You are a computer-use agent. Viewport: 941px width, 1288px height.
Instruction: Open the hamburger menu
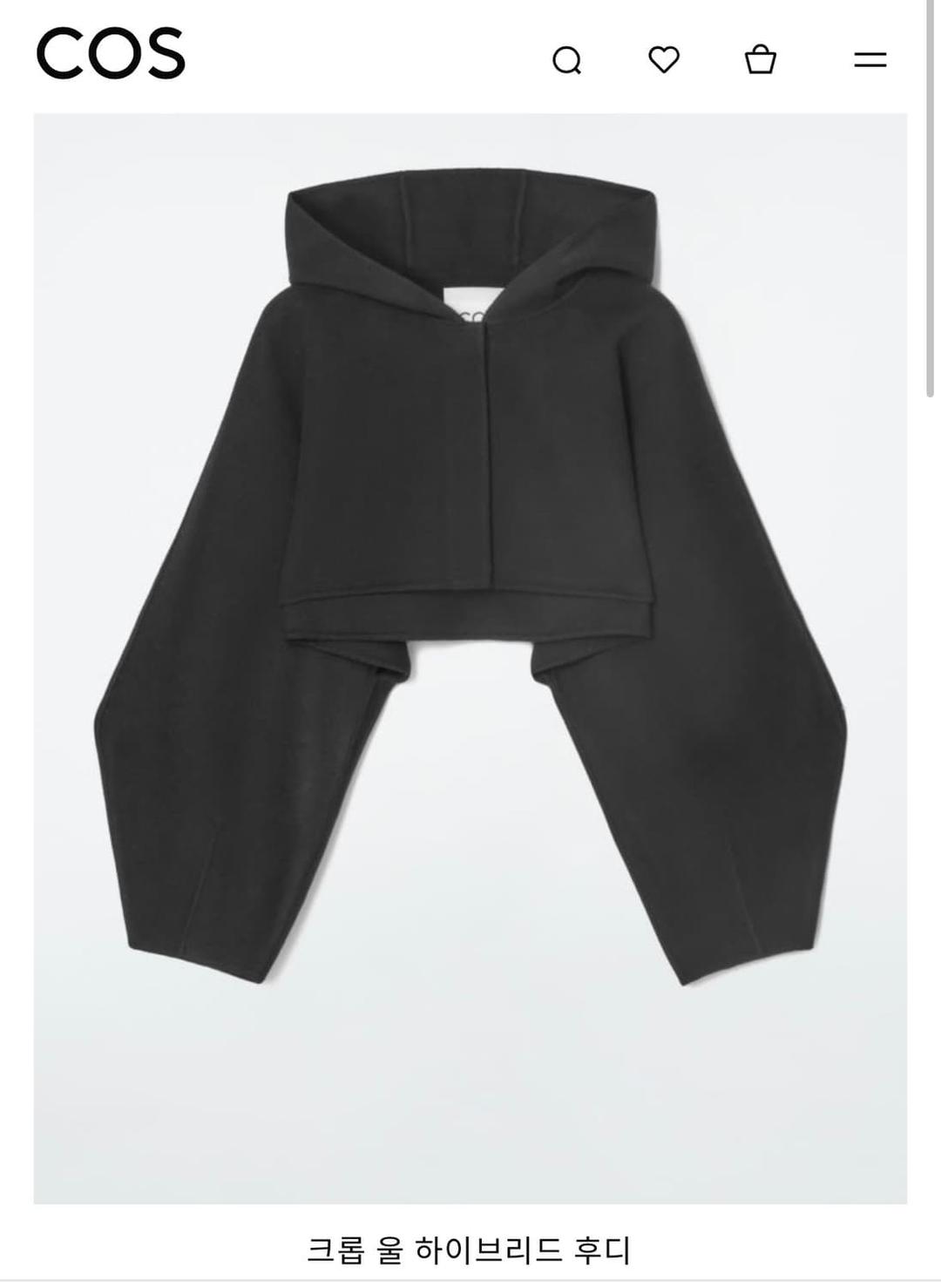[870, 60]
